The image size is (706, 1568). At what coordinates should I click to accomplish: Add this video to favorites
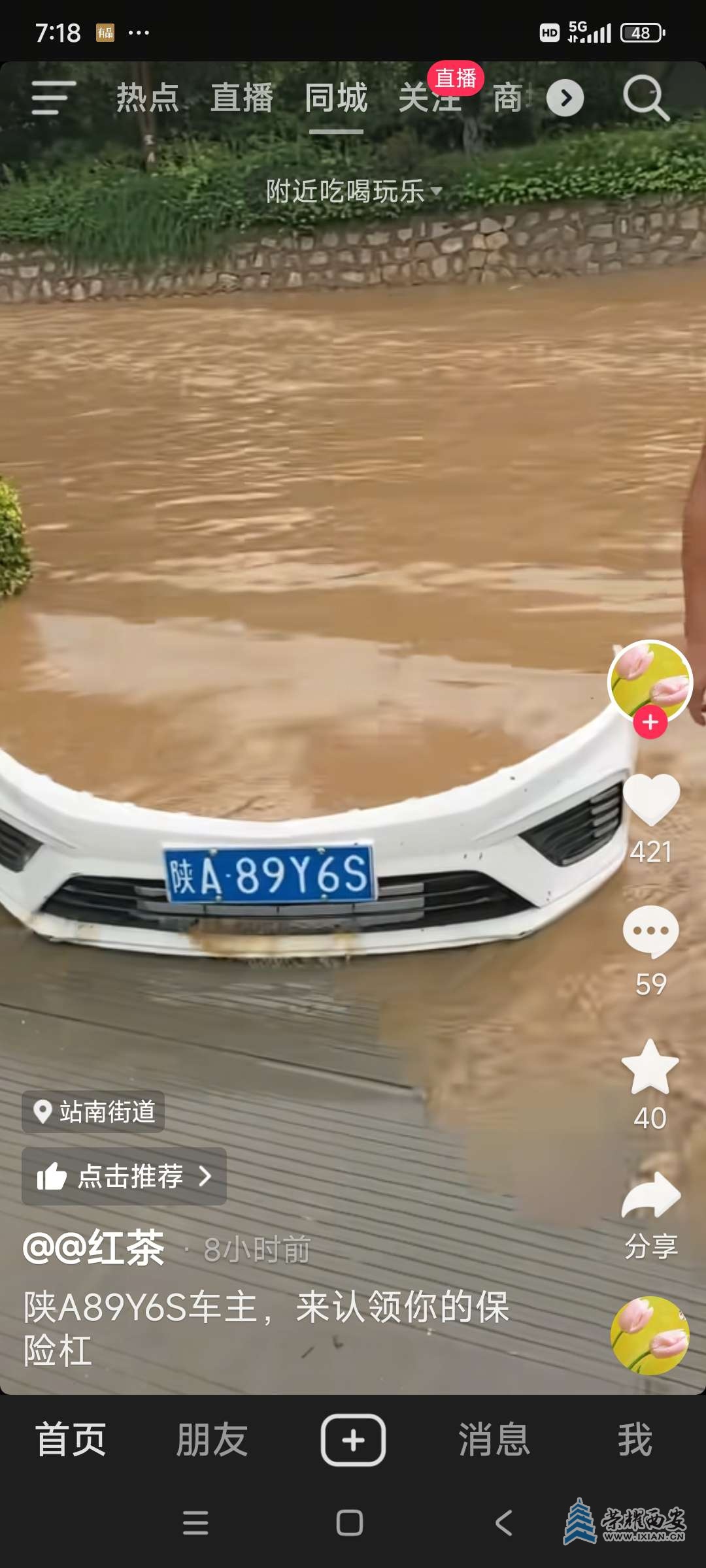pyautogui.click(x=650, y=1068)
